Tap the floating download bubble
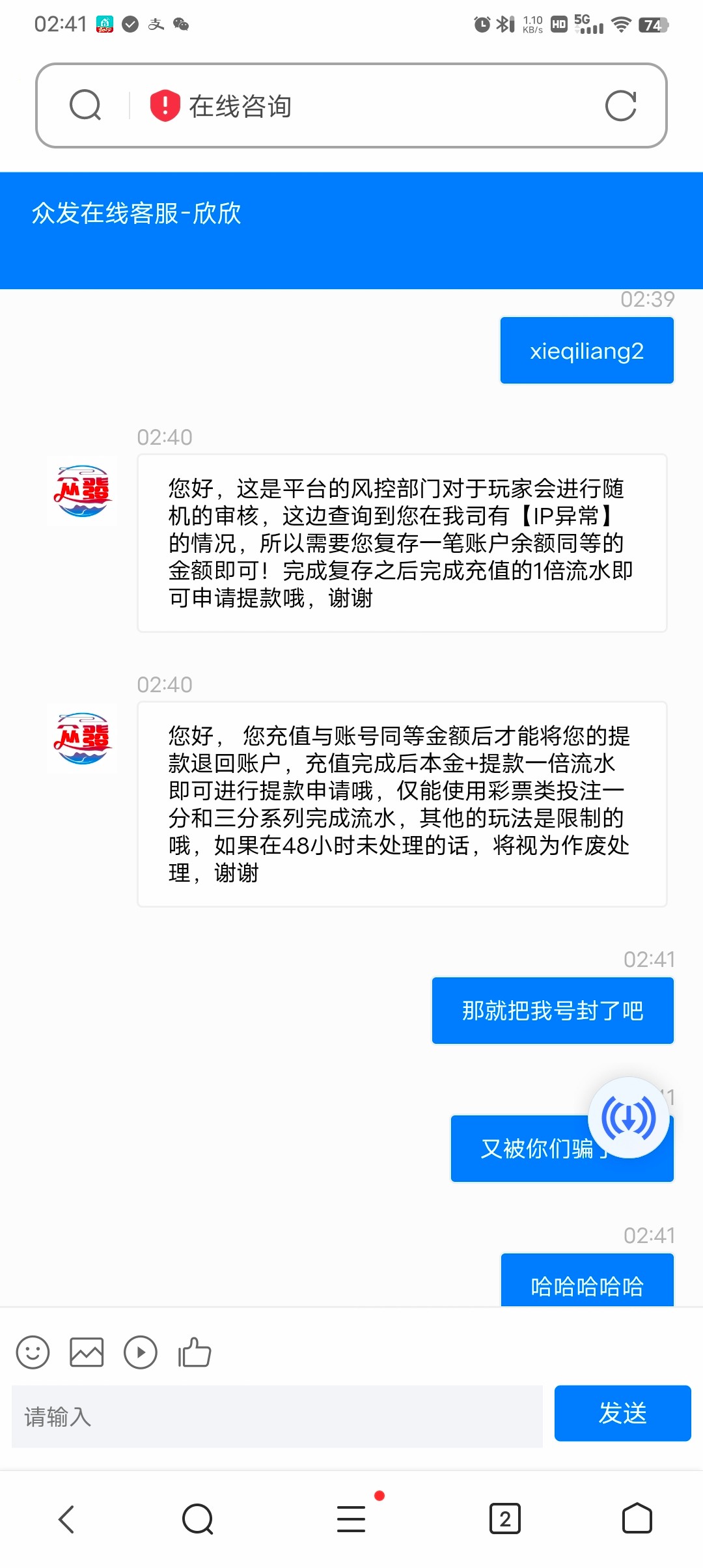 [x=628, y=1117]
